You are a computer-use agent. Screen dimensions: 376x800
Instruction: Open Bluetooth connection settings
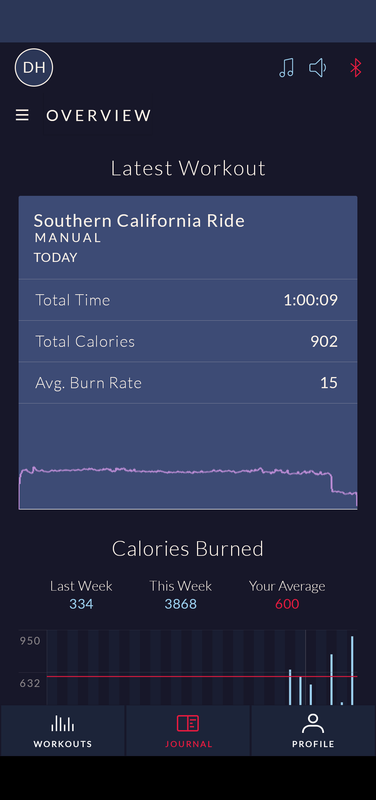[356, 68]
